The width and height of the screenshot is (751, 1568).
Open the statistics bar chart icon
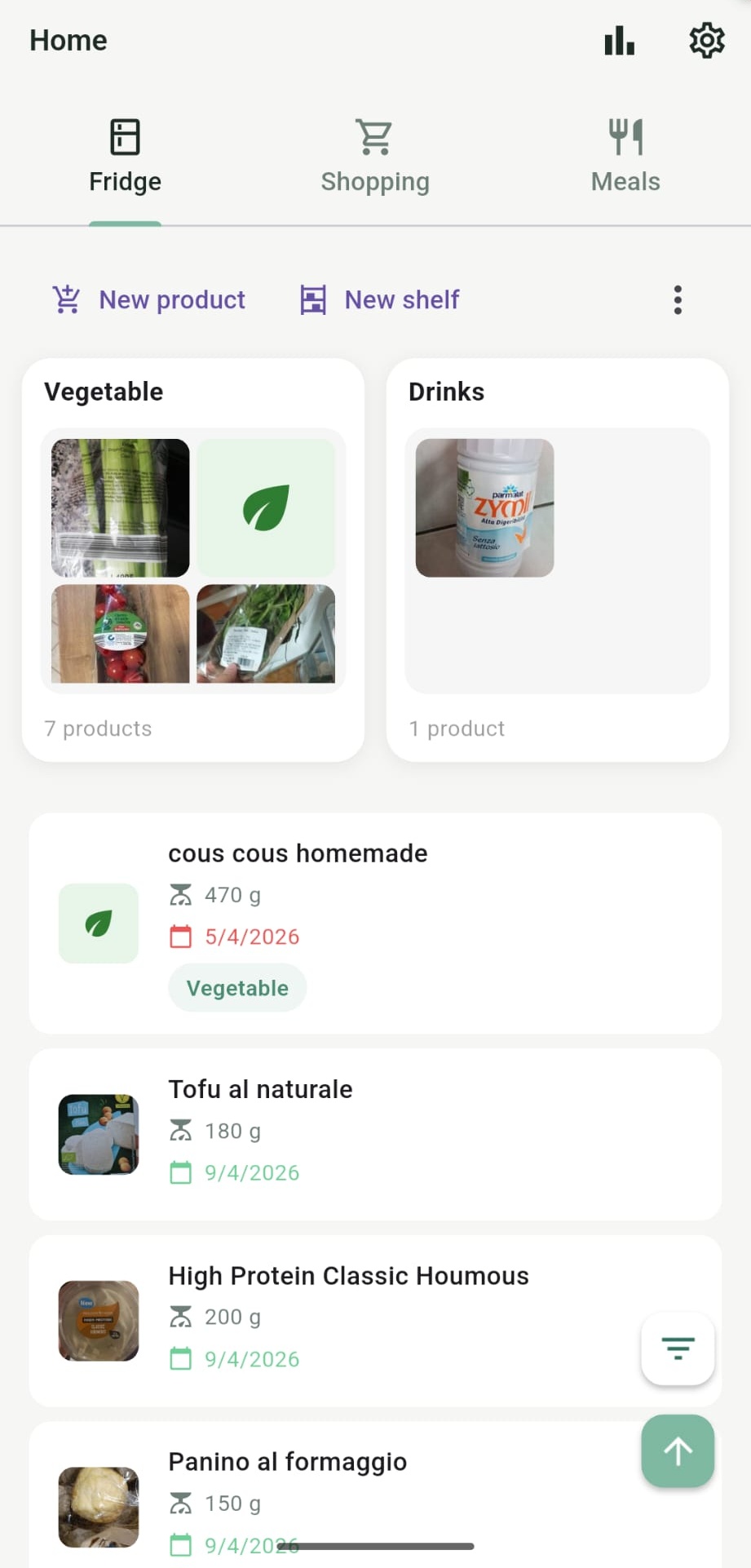tap(619, 39)
